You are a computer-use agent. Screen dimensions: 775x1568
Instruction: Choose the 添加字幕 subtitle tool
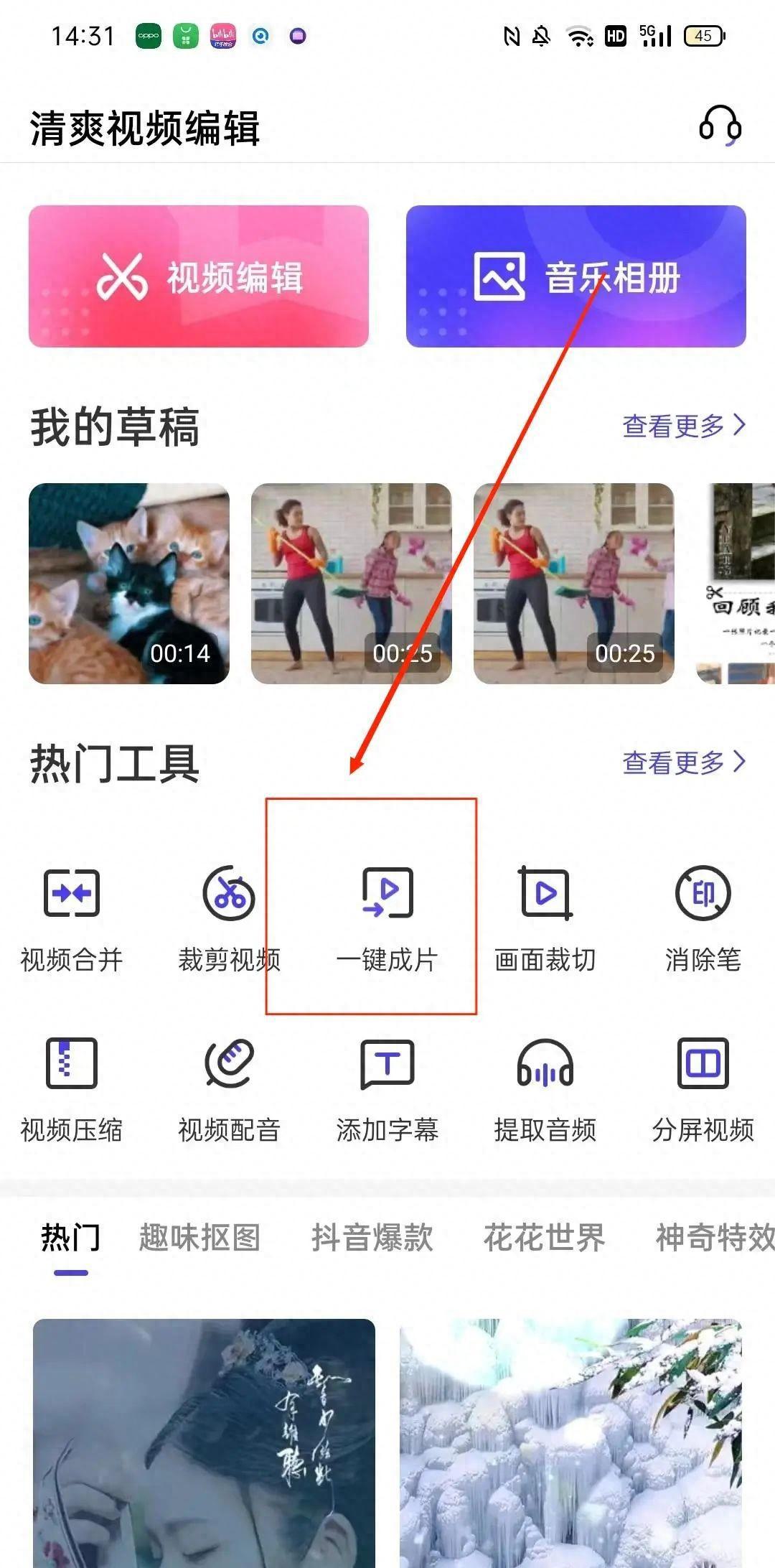(387, 1088)
